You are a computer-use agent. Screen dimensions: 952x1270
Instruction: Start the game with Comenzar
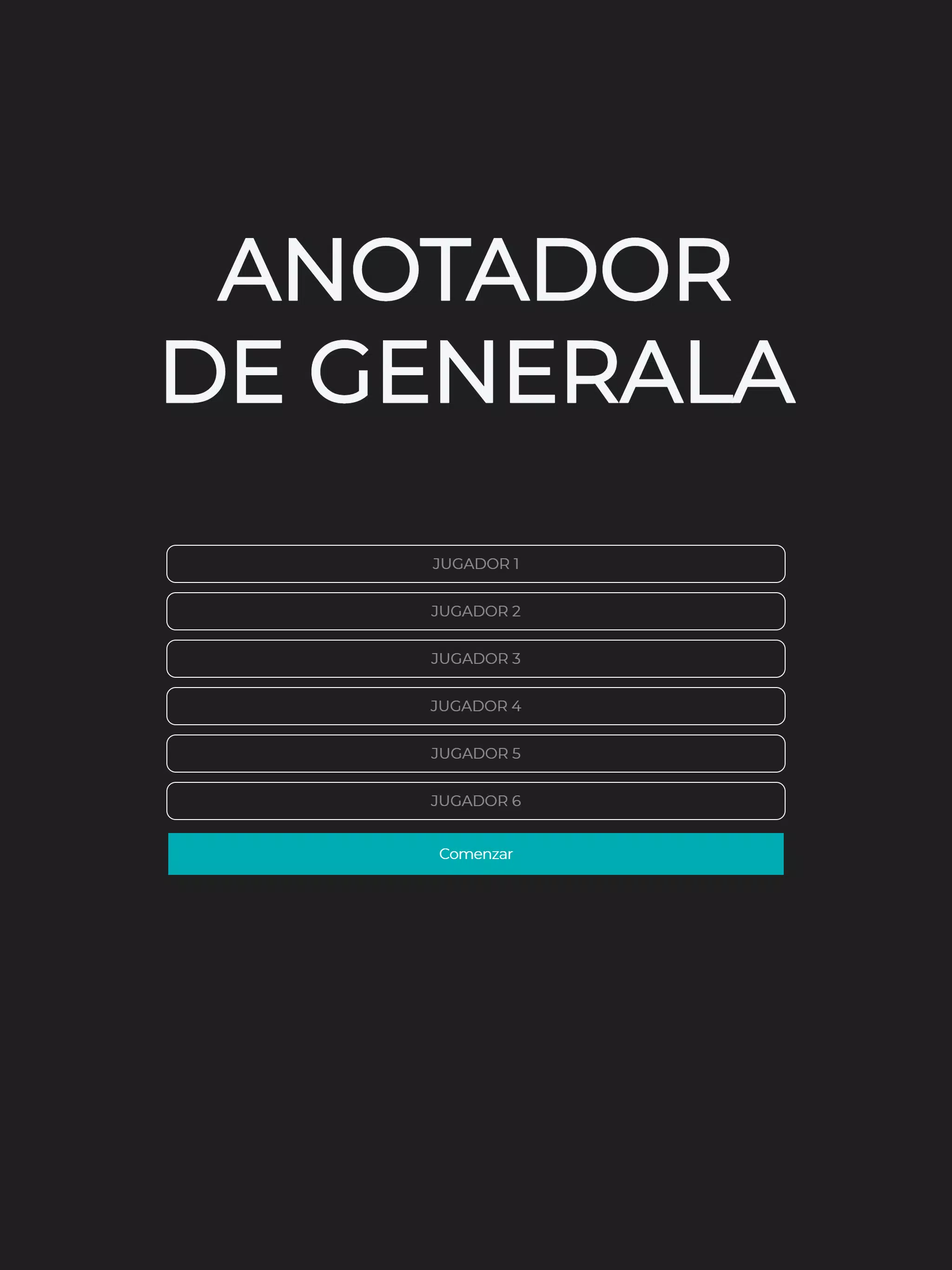tap(476, 854)
